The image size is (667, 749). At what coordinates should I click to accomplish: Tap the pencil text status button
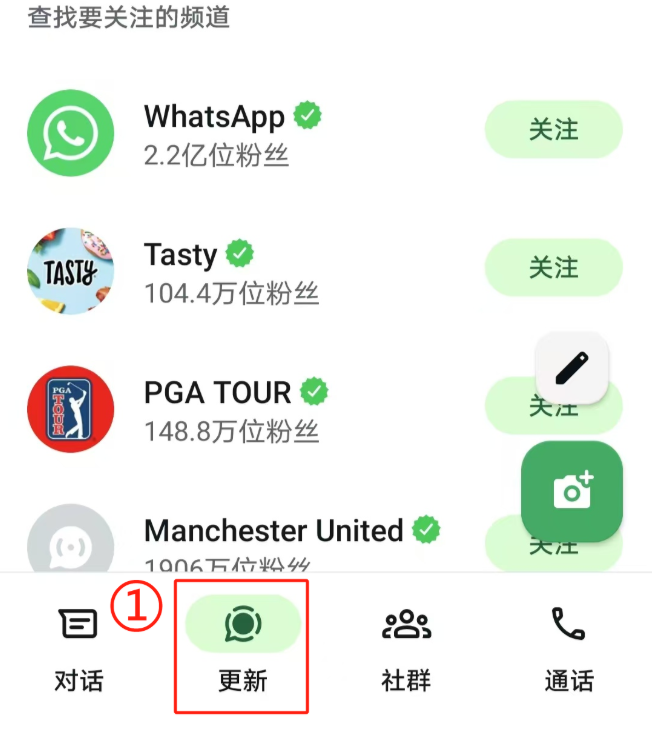click(x=571, y=368)
